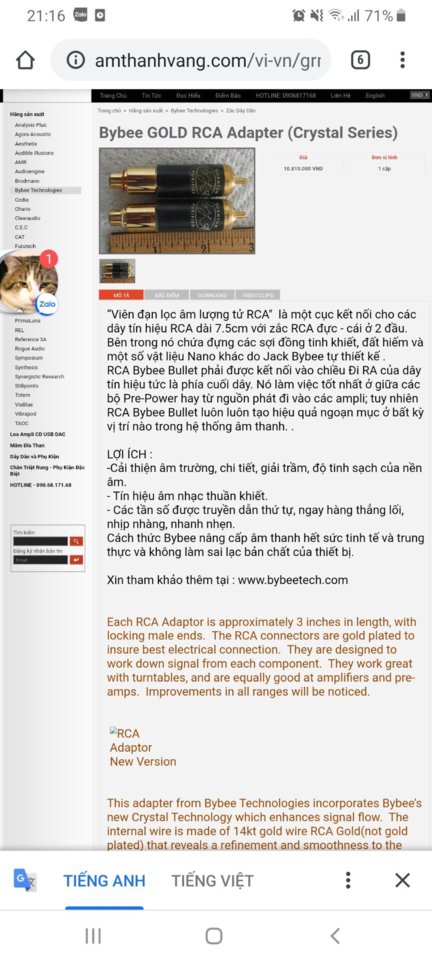Go back with the system back button
Viewport: 432px width, 960px height.
(335, 936)
